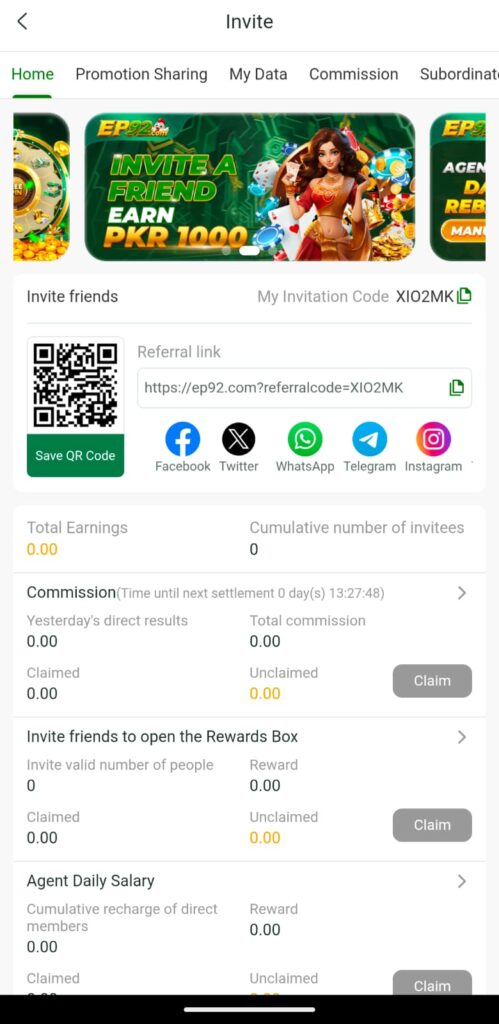499x1024 pixels.
Task: Select the Commission tab
Action: [353, 74]
